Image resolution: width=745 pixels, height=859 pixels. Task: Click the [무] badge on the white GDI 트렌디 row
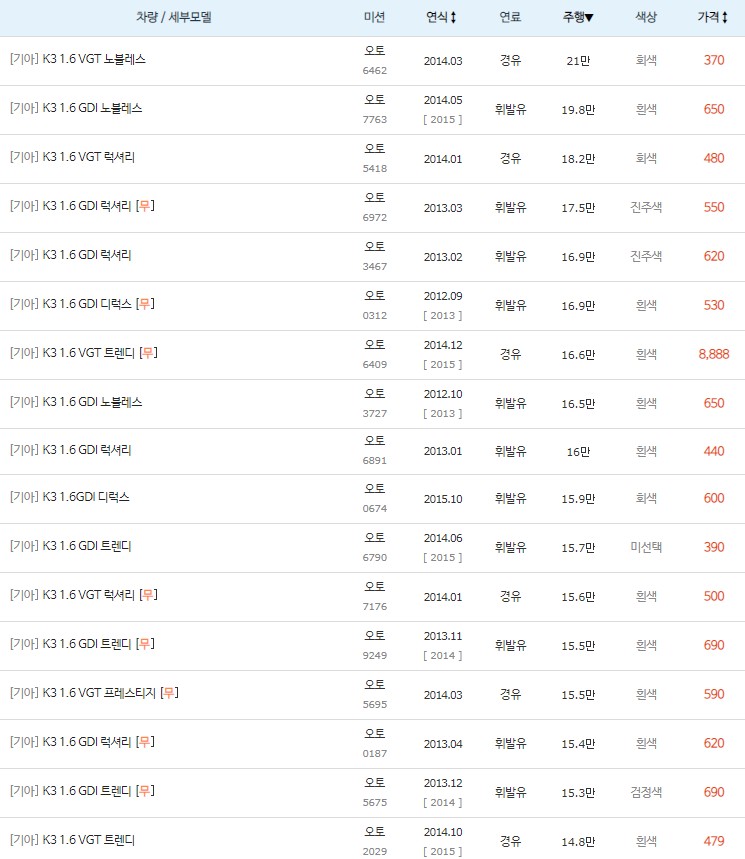pyautogui.click(x=146, y=645)
